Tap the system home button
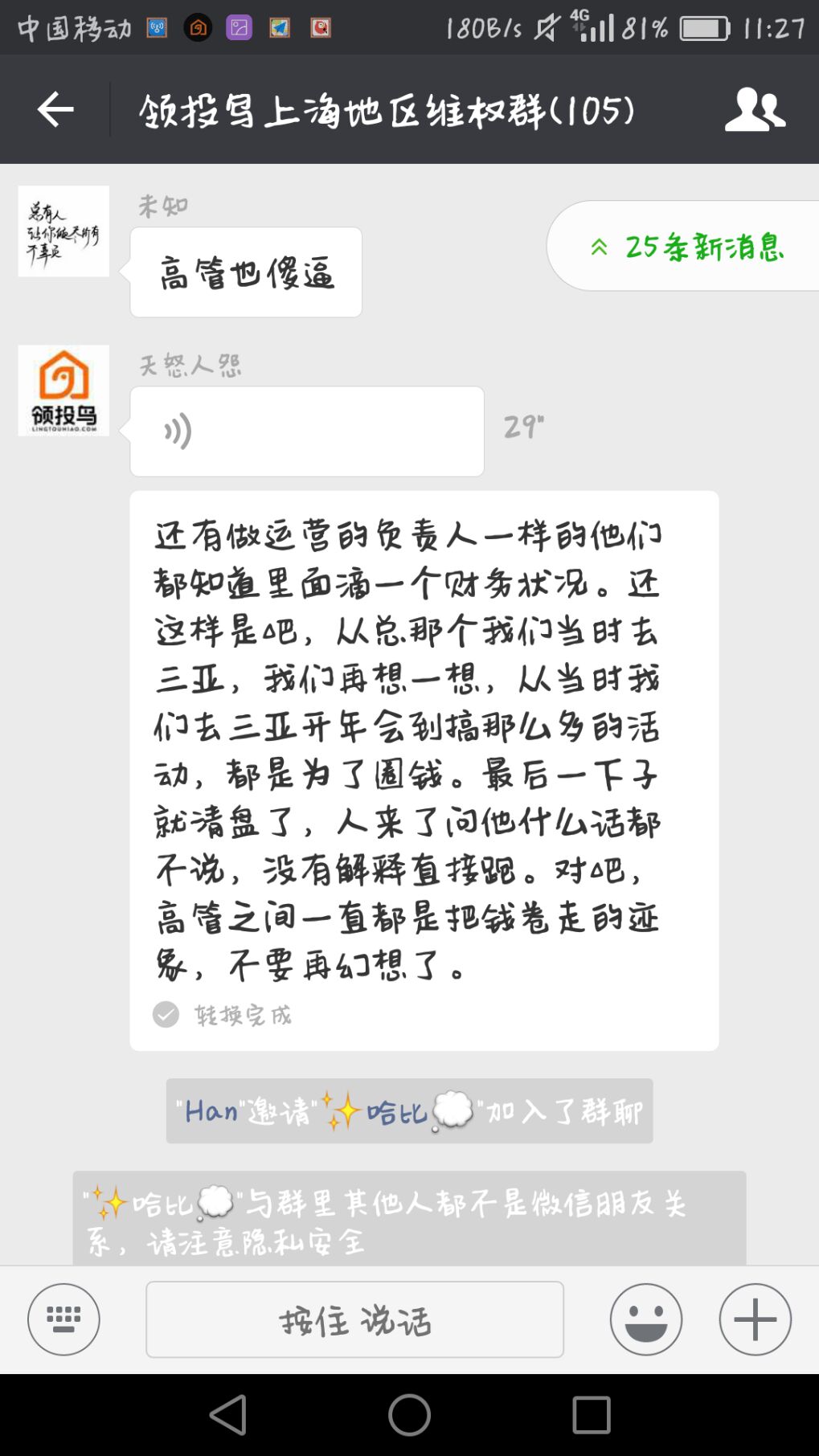The height and width of the screenshot is (1456, 819). click(x=409, y=1414)
